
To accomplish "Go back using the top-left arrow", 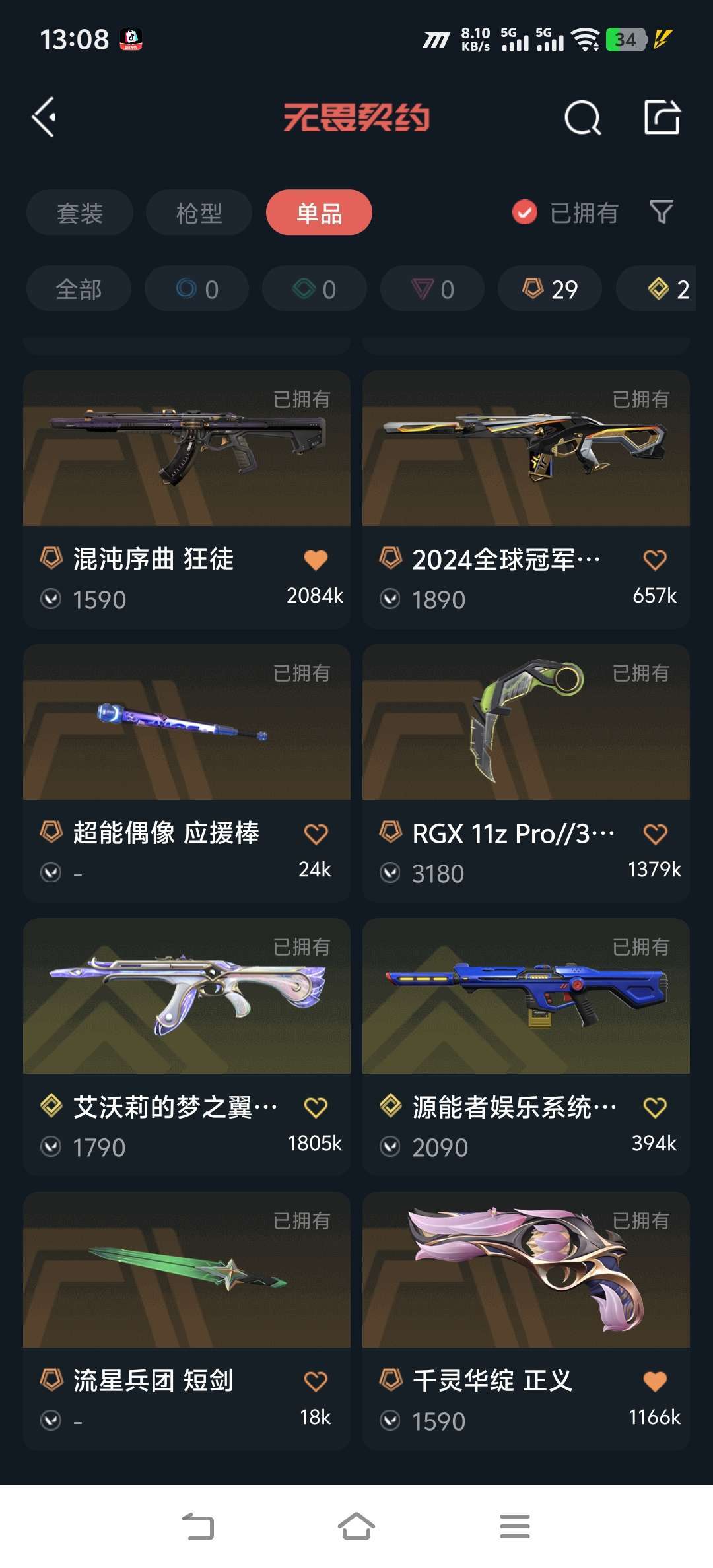I will (45, 117).
